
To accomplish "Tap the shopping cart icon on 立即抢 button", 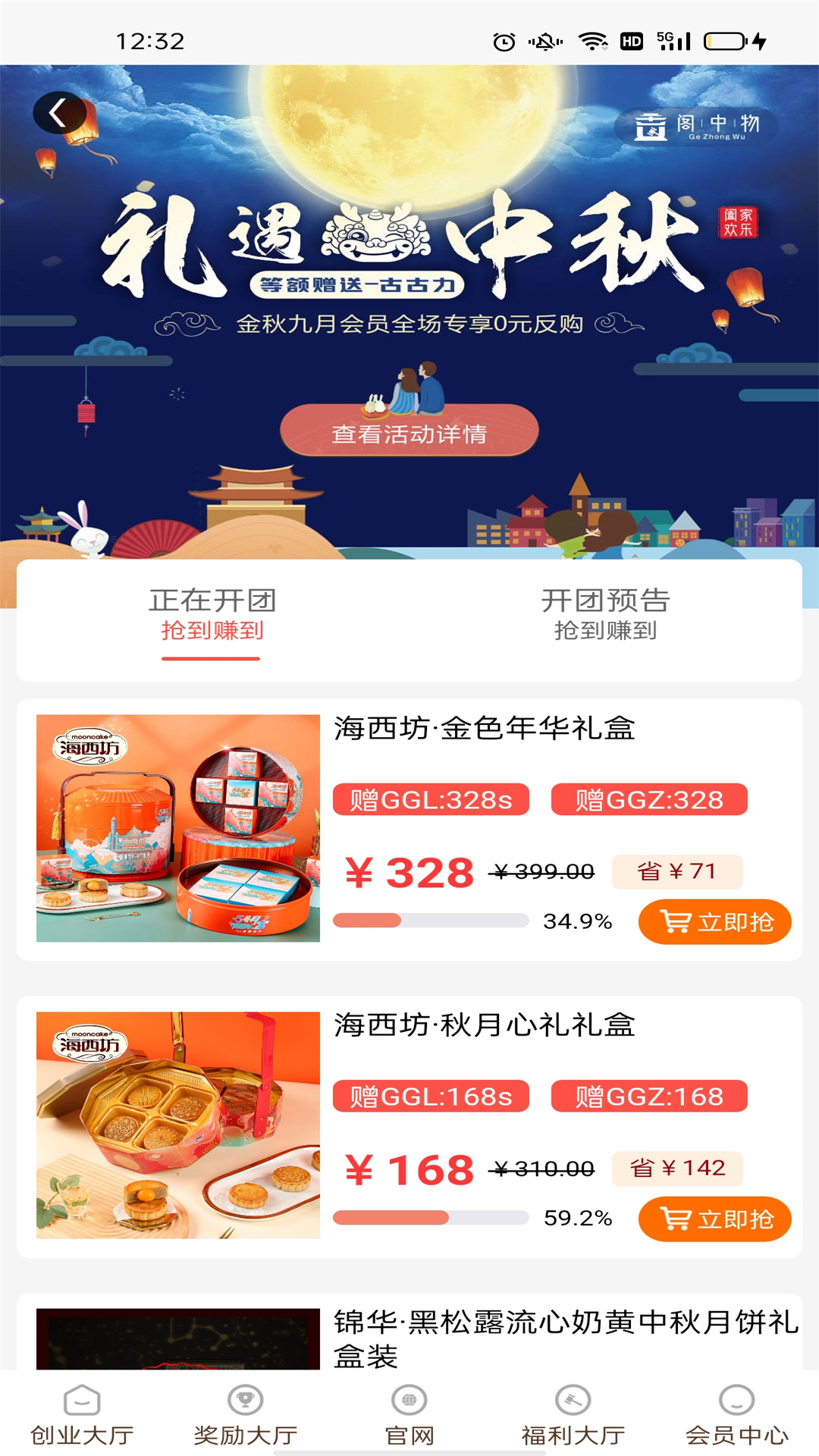I will [x=675, y=921].
